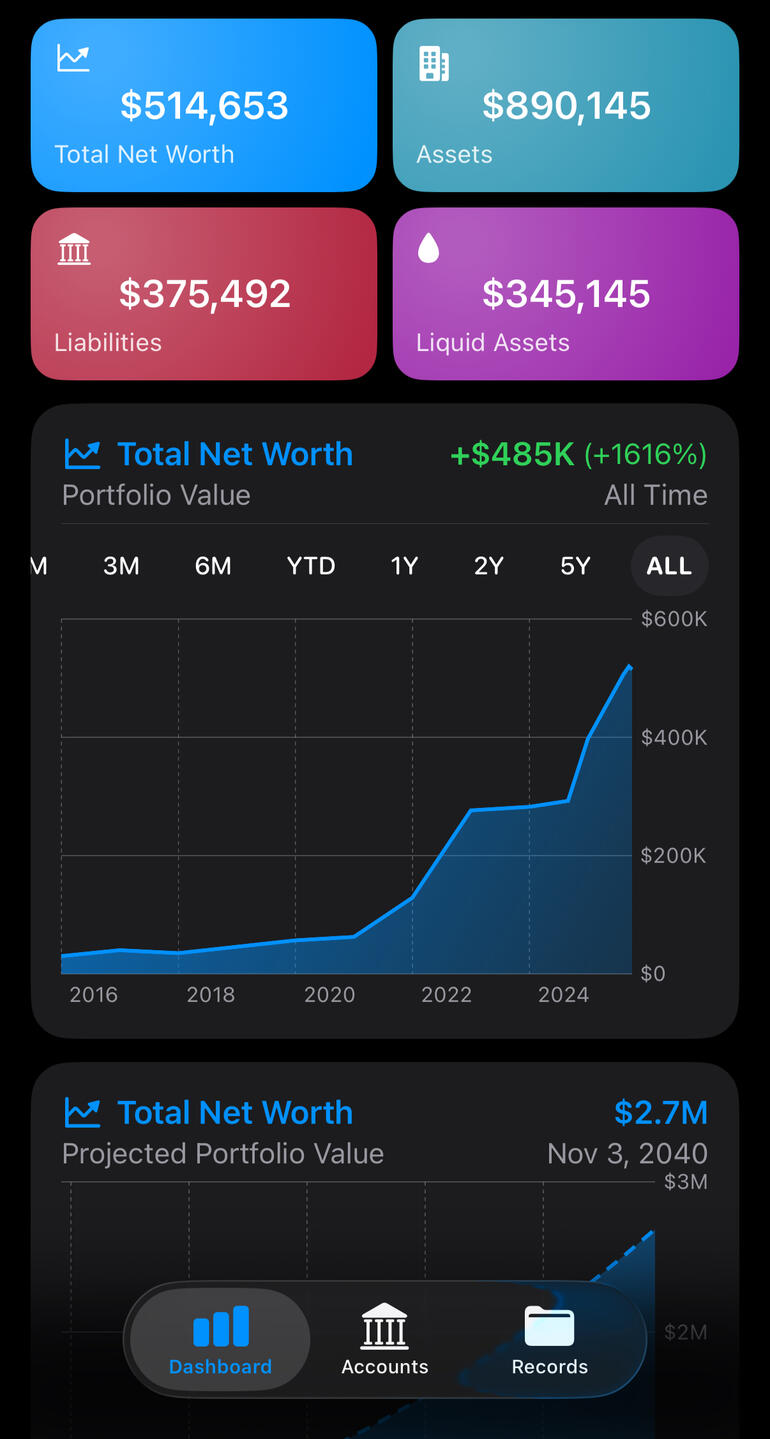This screenshot has height=1439, width=770.
Task: Switch chart to 2Y range
Action: pos(489,566)
